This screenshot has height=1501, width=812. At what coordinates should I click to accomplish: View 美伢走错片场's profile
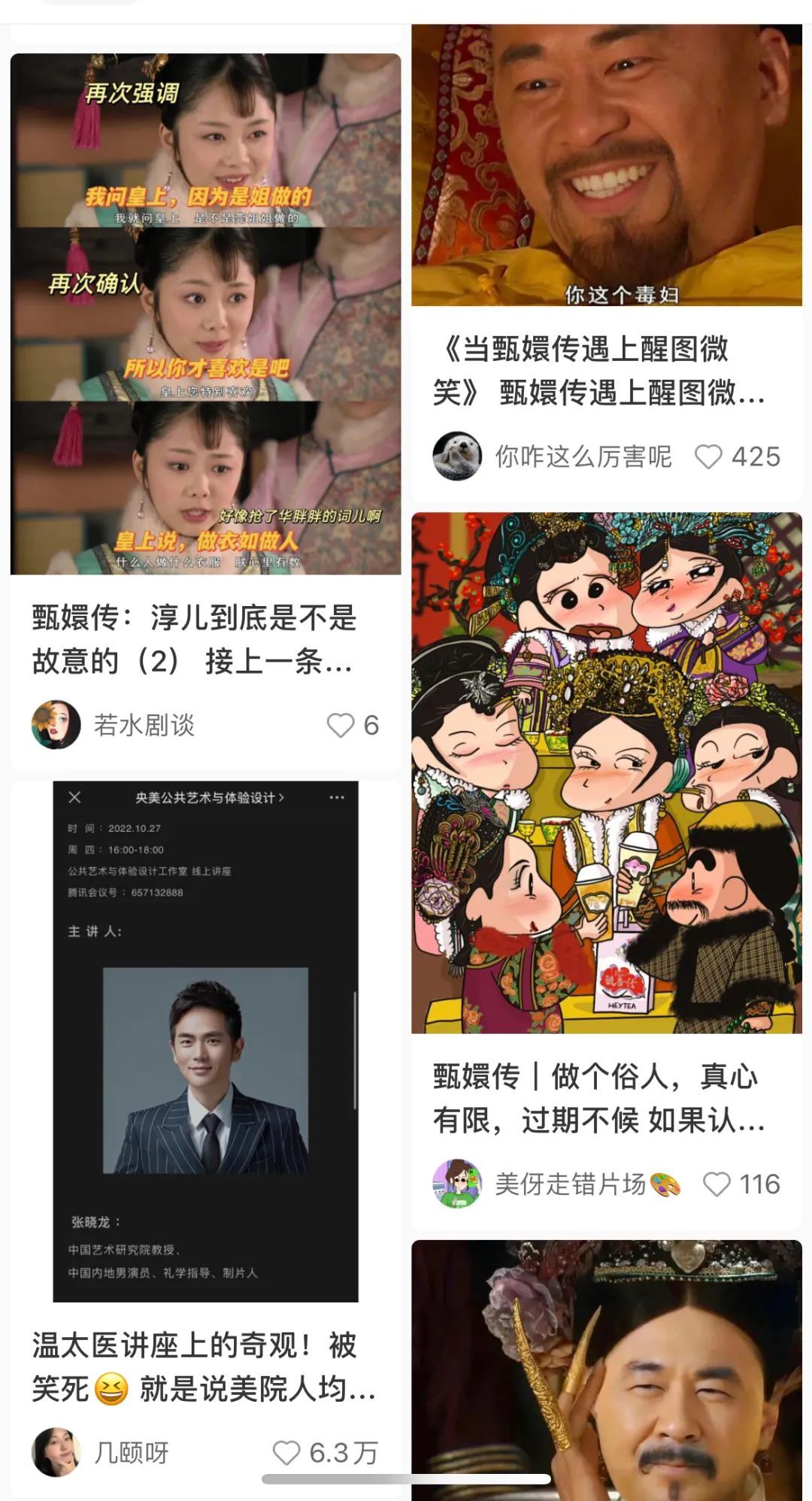[457, 1184]
